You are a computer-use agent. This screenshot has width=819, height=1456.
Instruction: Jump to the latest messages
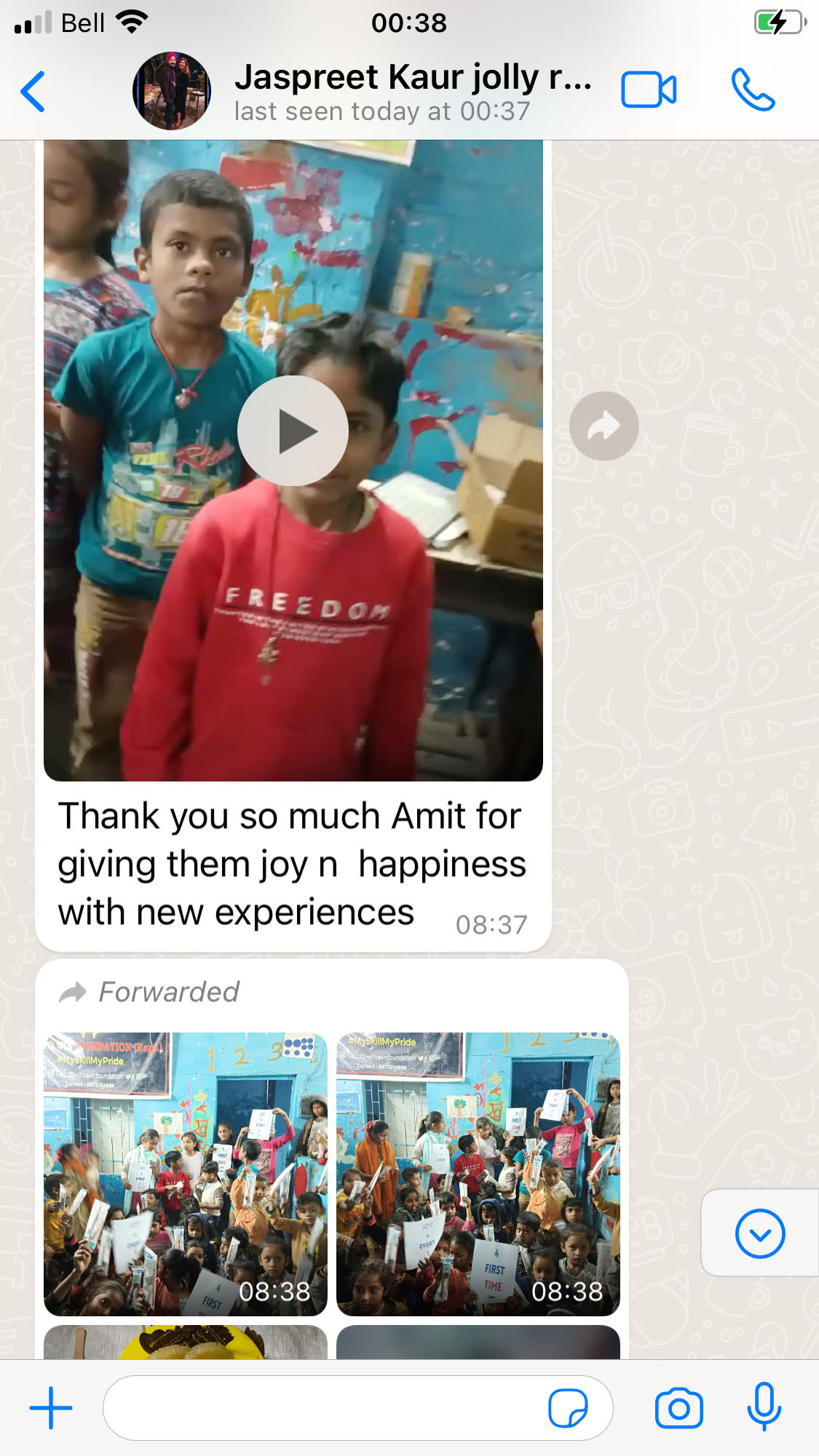759,1233
